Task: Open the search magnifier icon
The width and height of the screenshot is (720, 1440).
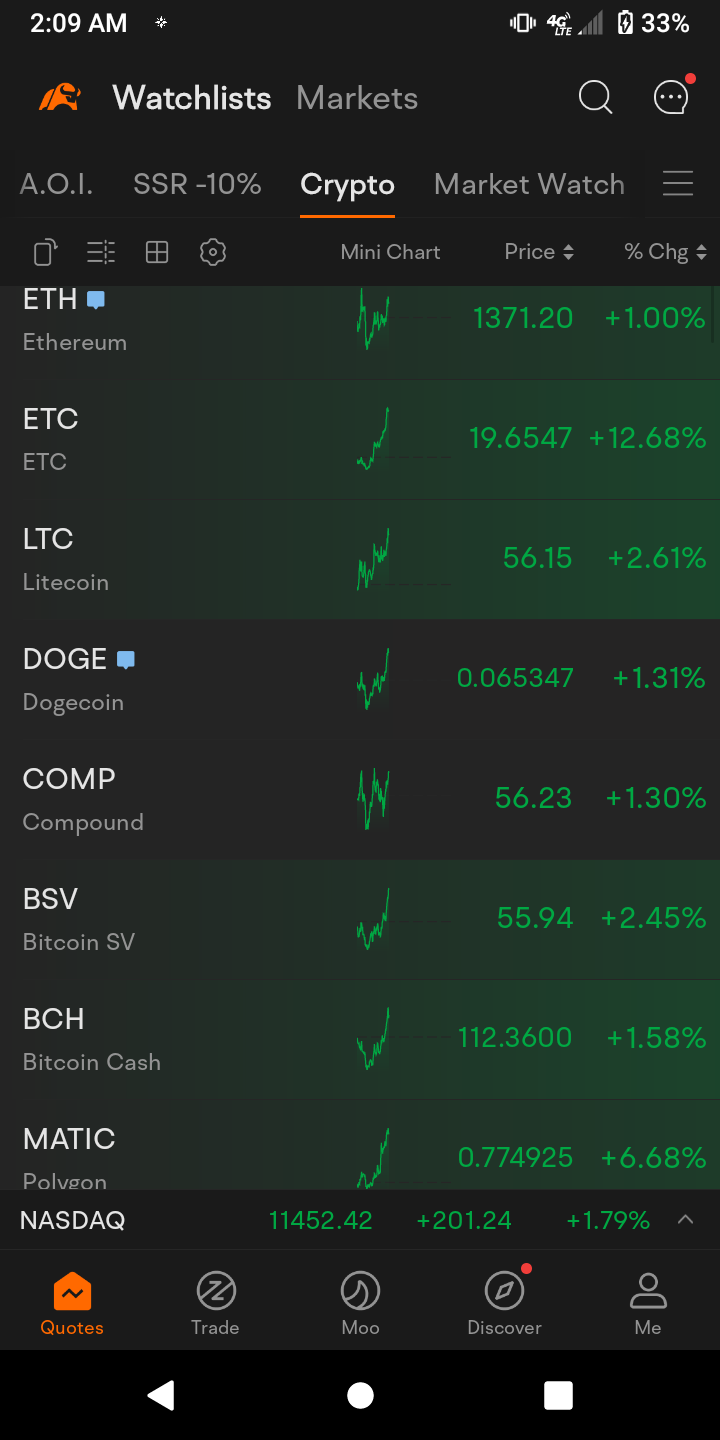Action: 595,98
